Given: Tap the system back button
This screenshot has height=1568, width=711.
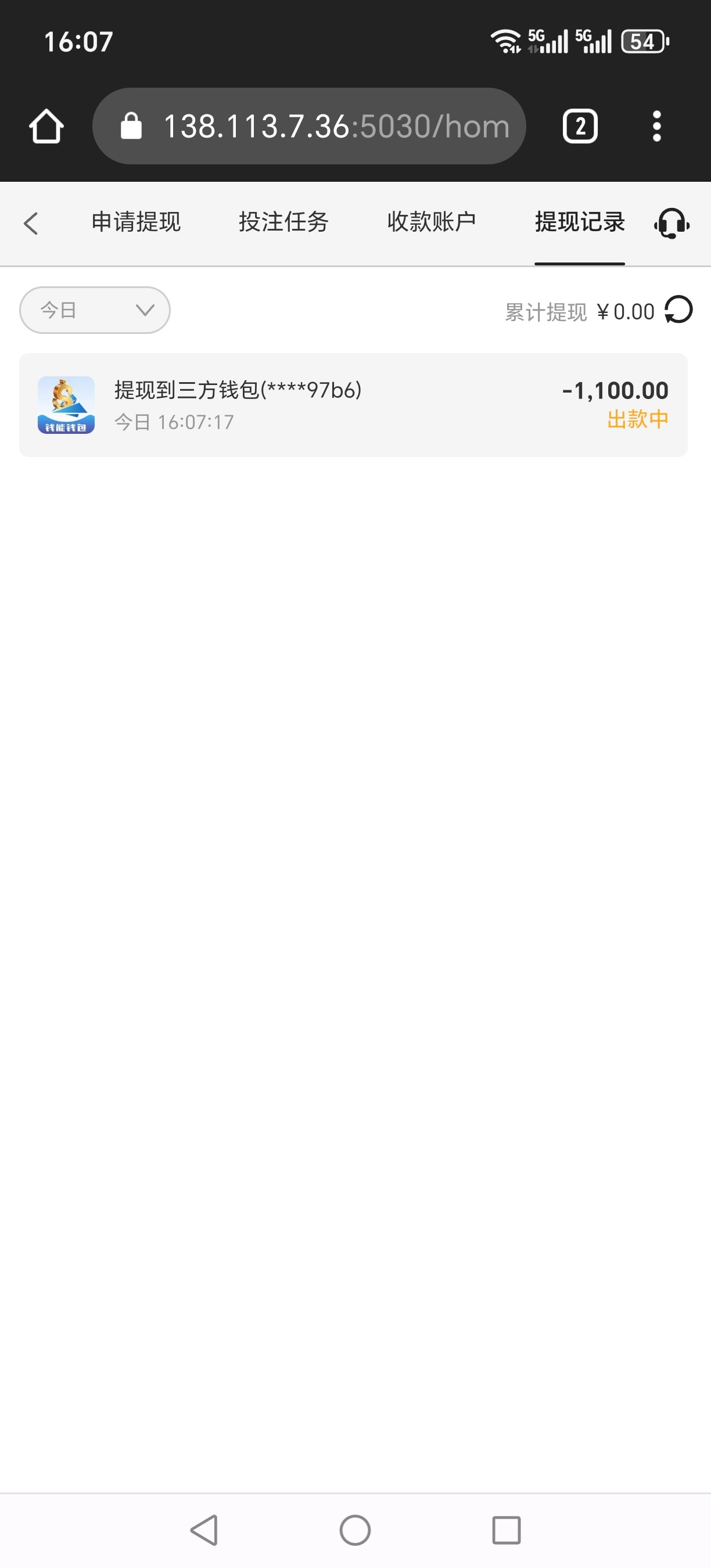Looking at the screenshot, I should click(x=204, y=1530).
